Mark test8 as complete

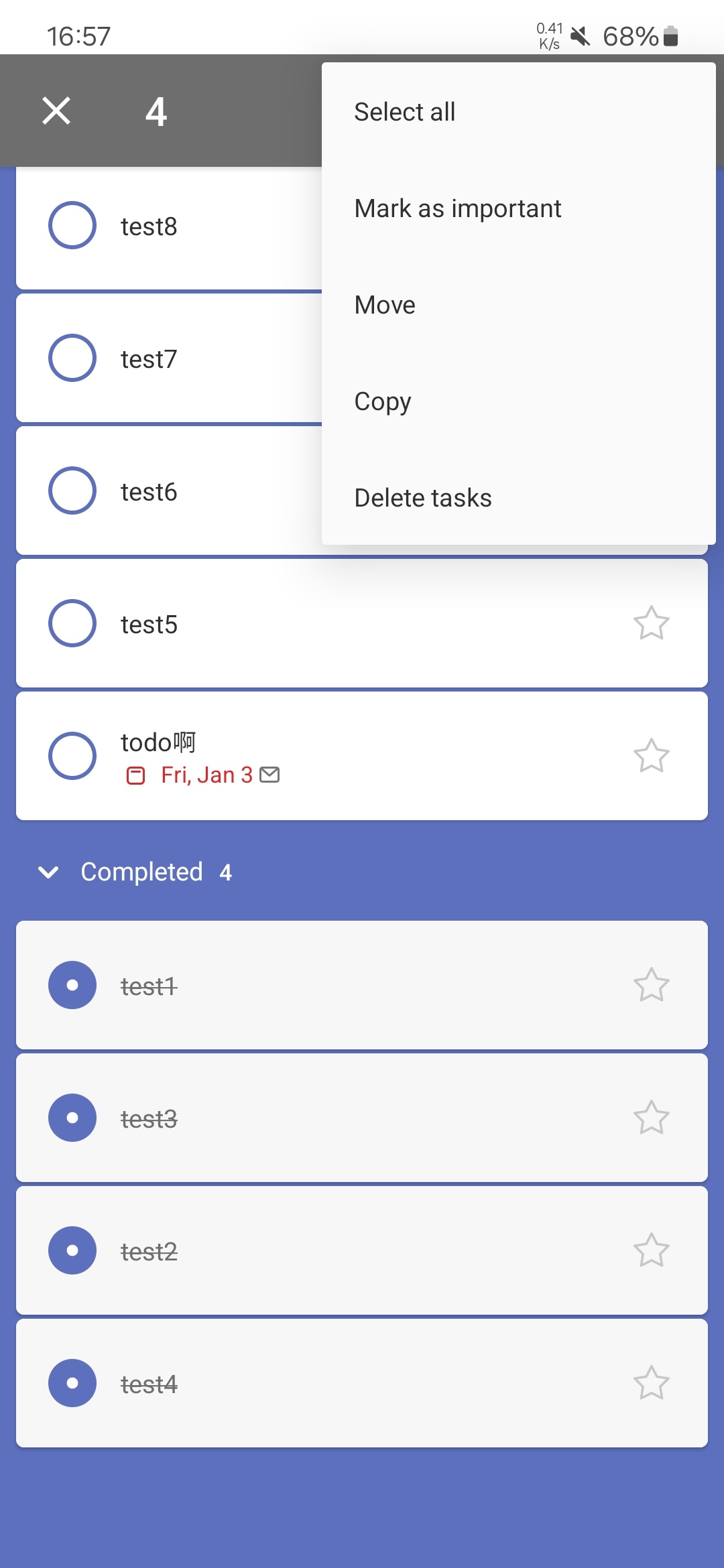(72, 225)
